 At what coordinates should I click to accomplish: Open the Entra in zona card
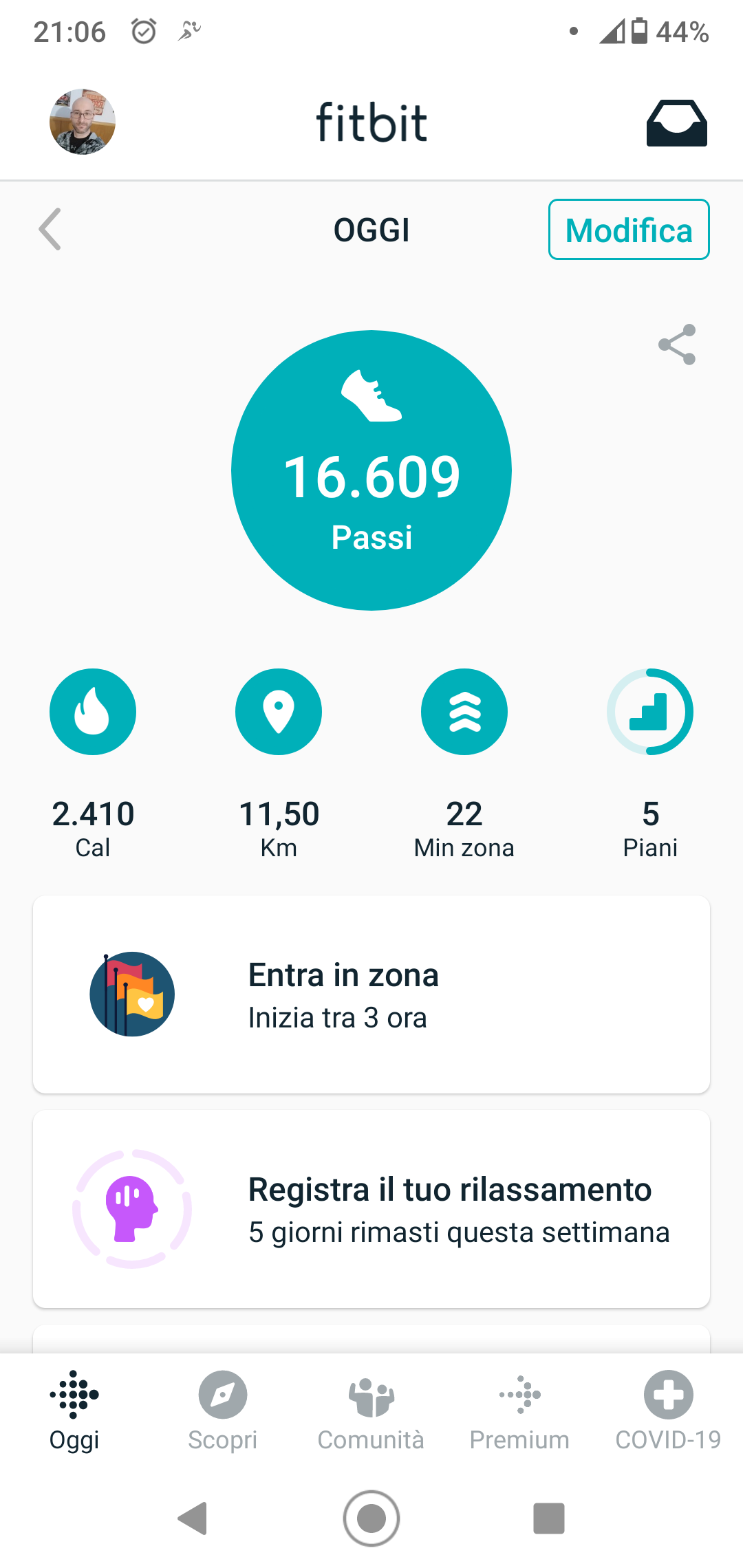click(371, 994)
